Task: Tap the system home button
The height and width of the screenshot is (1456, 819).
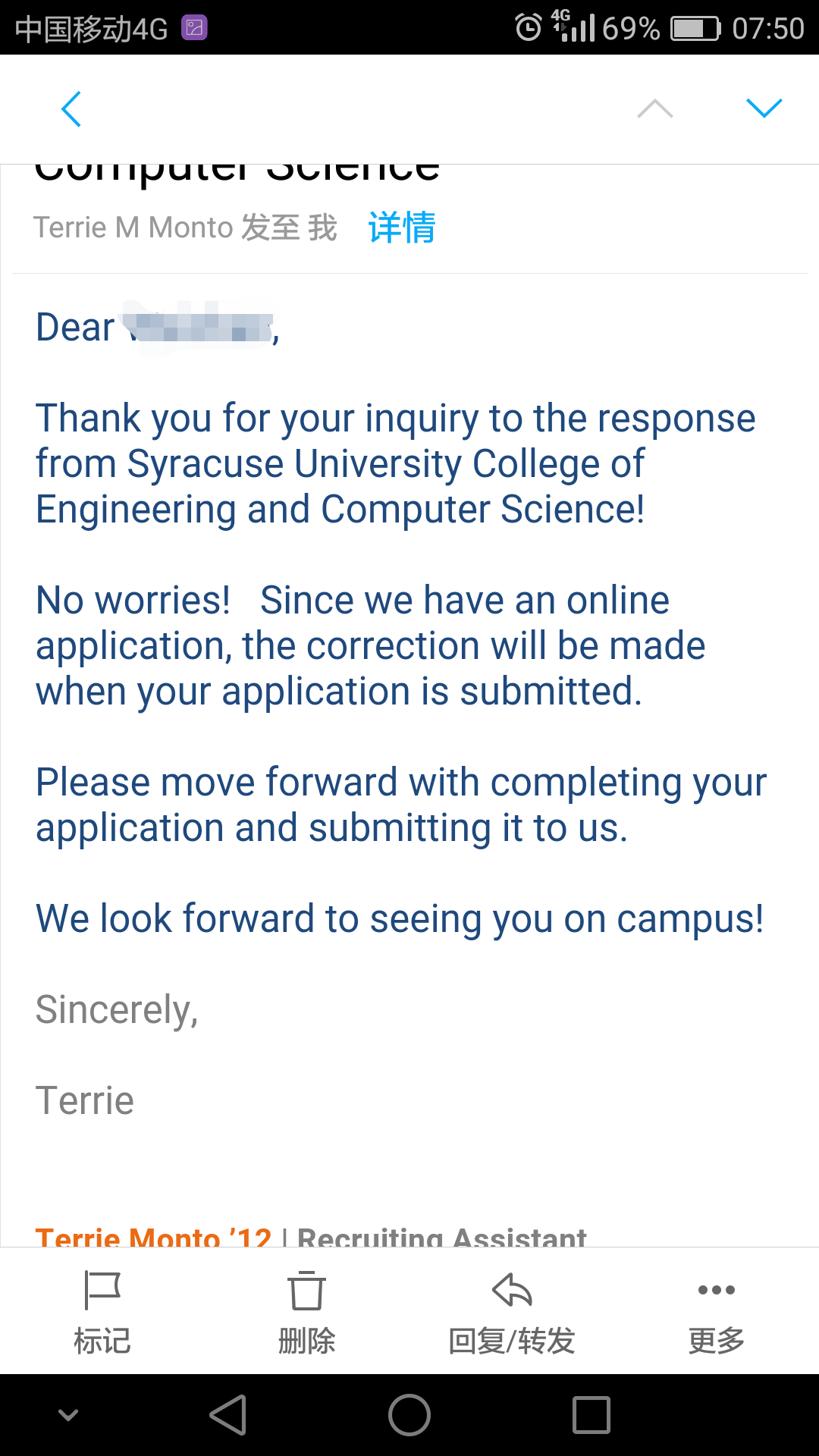Action: point(409,1415)
